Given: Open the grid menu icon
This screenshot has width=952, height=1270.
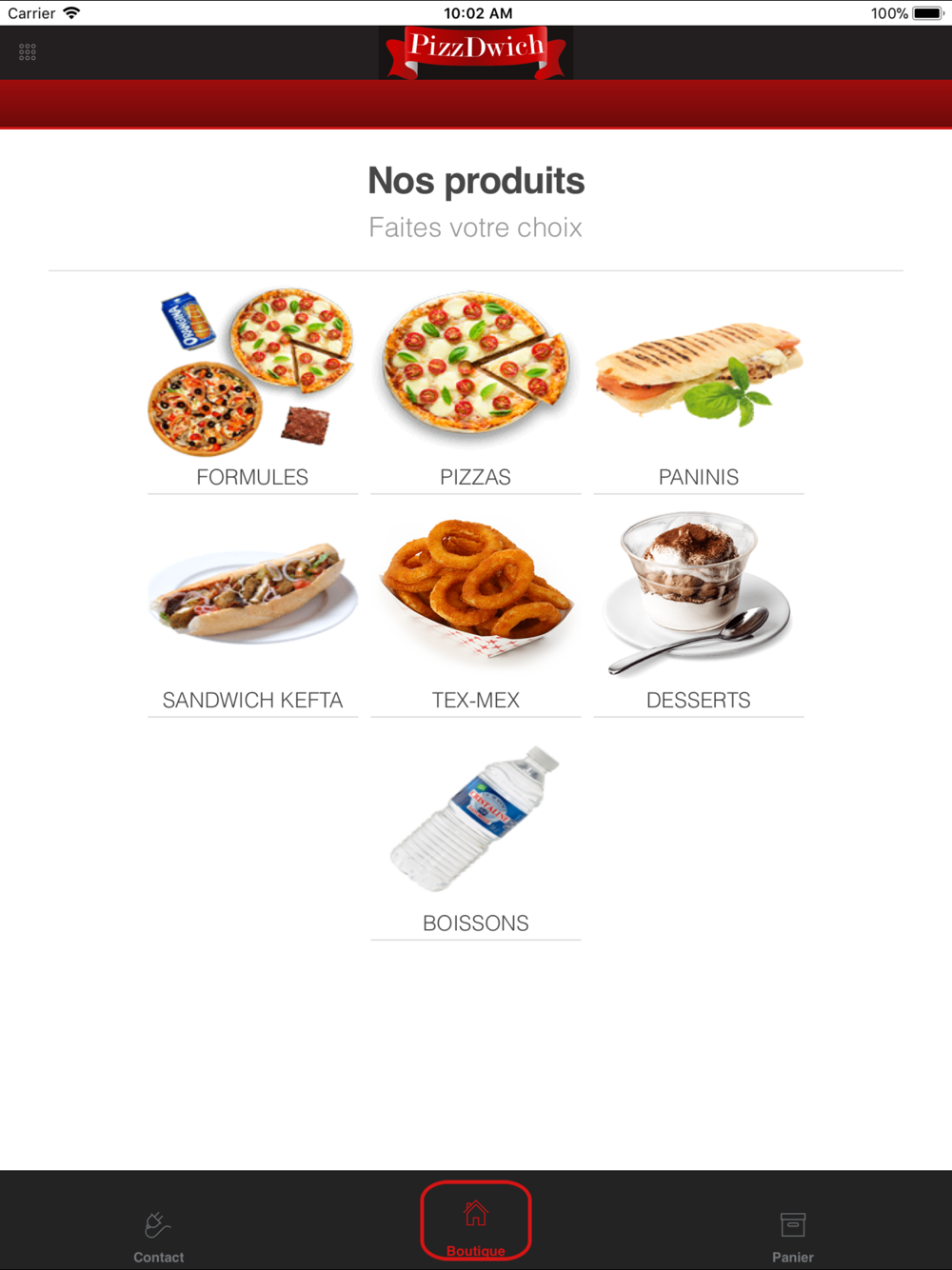Looking at the screenshot, I should tap(28, 52).
